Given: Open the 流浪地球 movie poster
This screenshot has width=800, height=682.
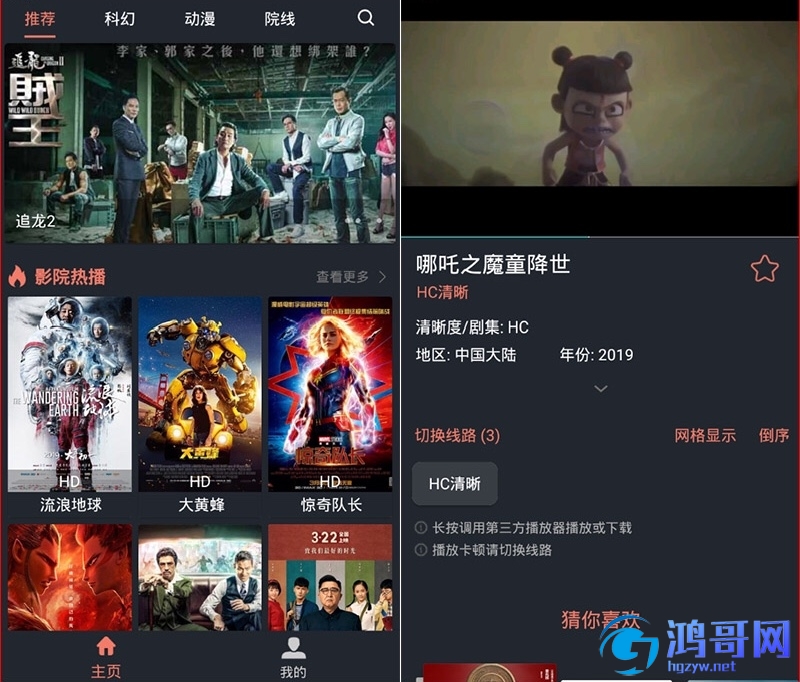Looking at the screenshot, I should (x=70, y=395).
